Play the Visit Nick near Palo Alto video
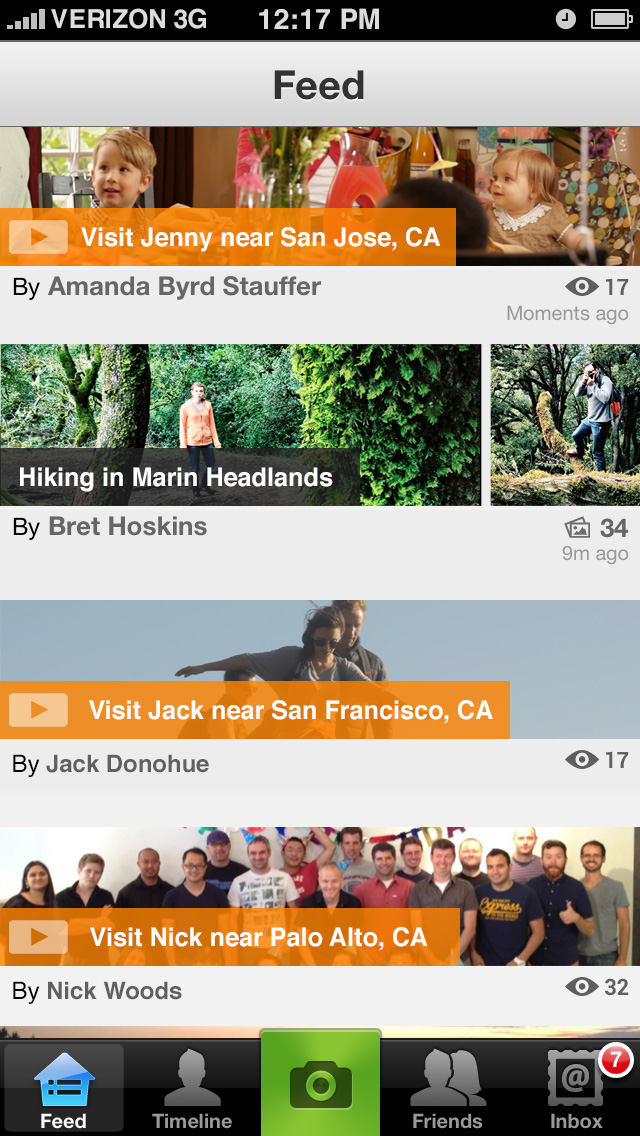The height and width of the screenshot is (1136, 640). click(x=38, y=937)
